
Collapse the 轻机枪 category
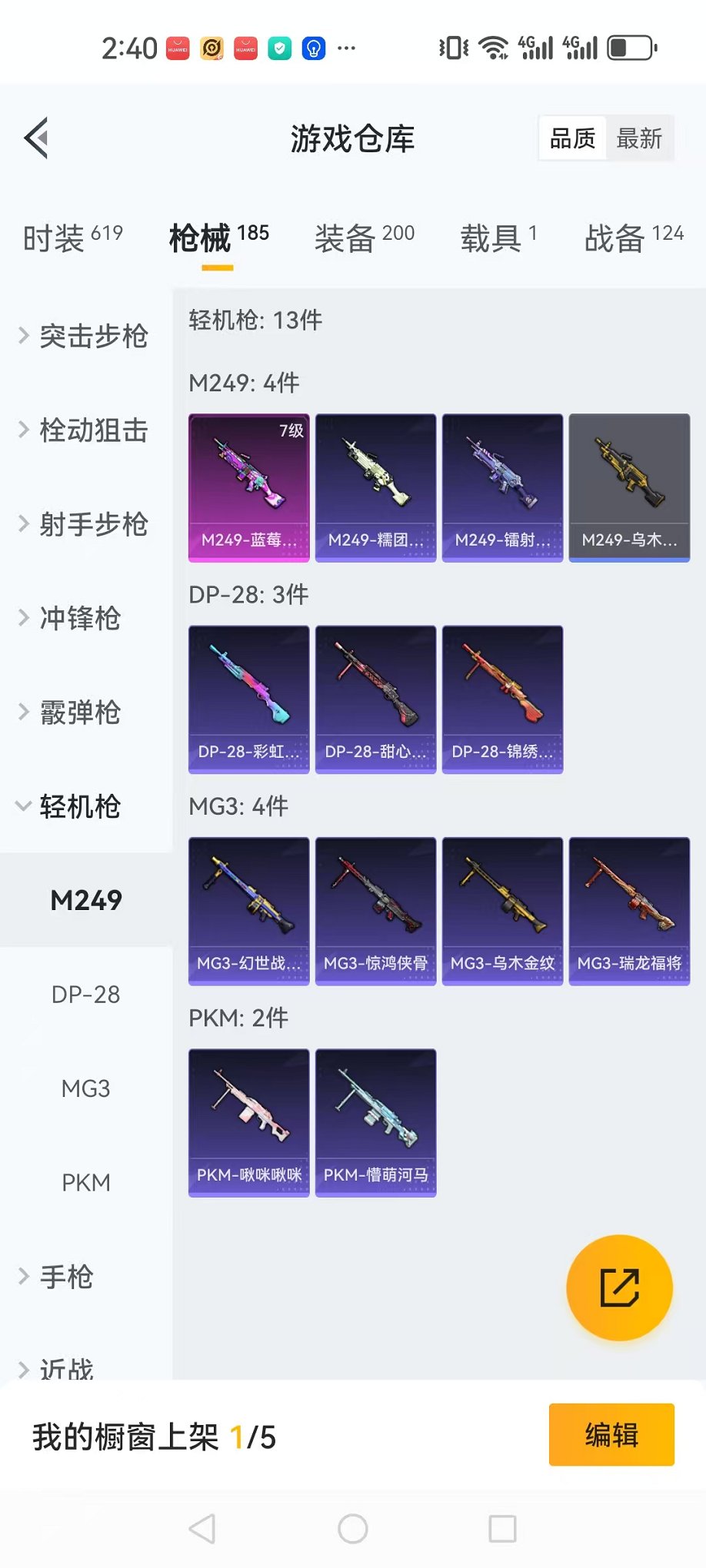79,806
